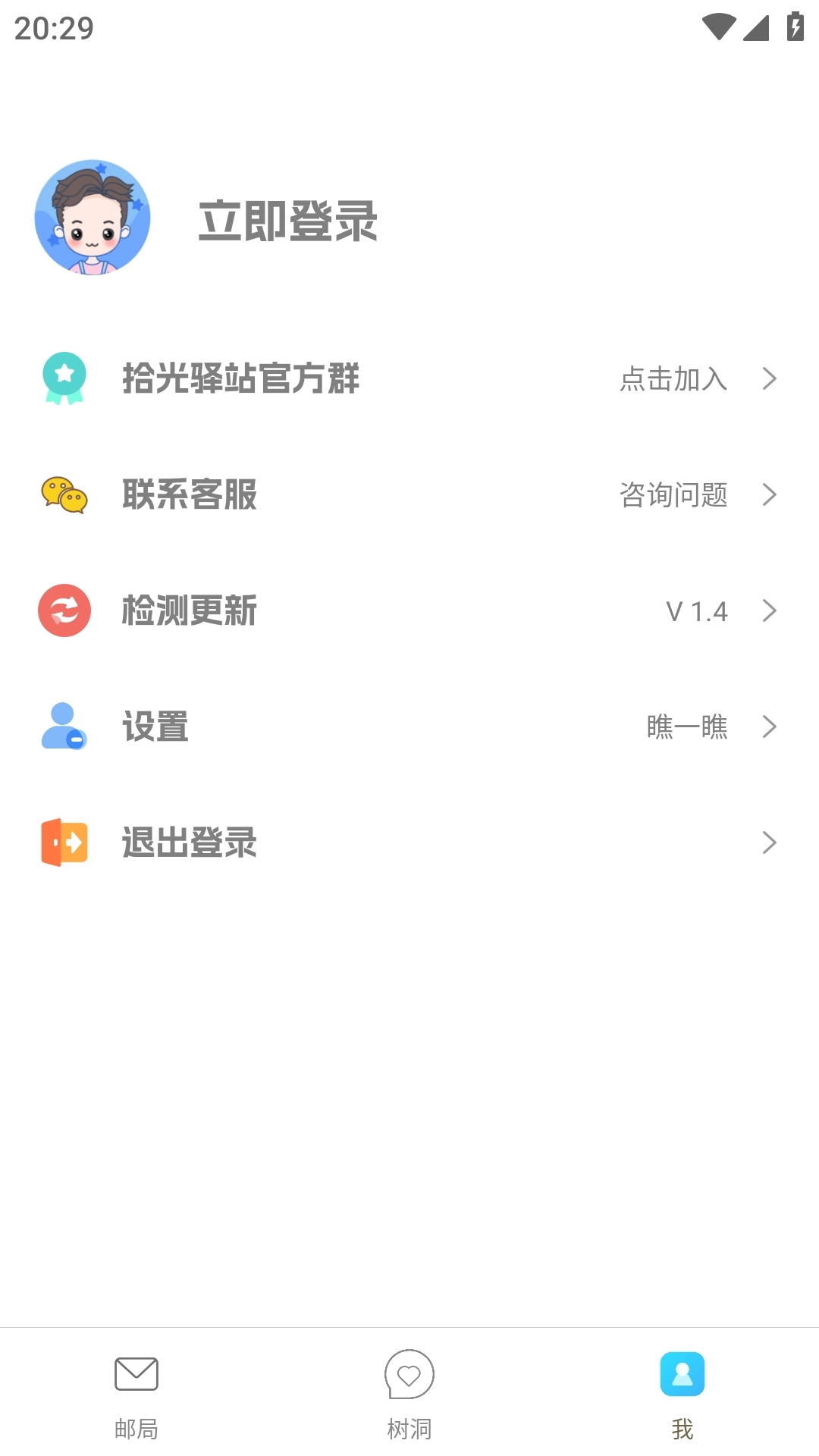This screenshot has width=819, height=1456.
Task: Select the badge icon next to 拾光驿站官方群
Action: tap(64, 379)
